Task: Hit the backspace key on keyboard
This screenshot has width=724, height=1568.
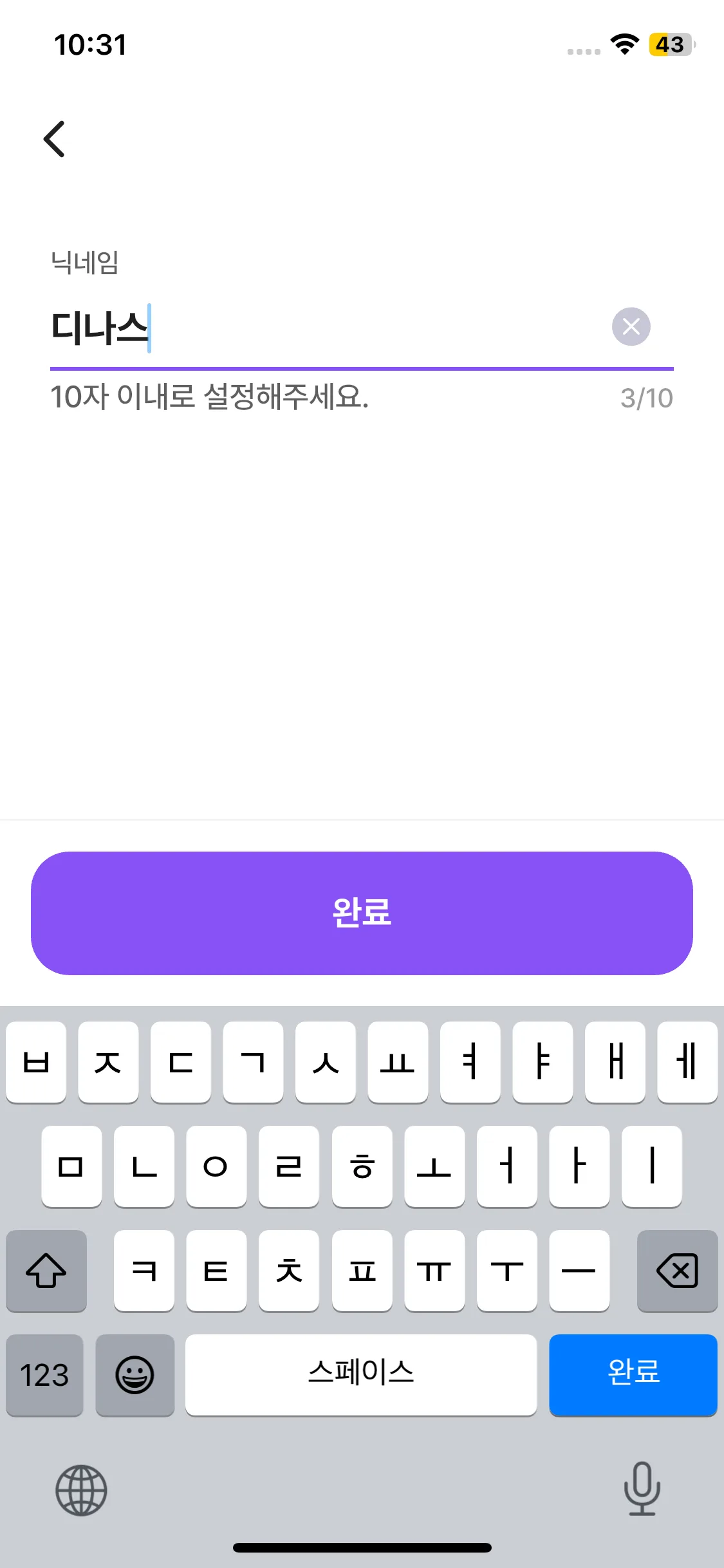Action: point(677,1271)
